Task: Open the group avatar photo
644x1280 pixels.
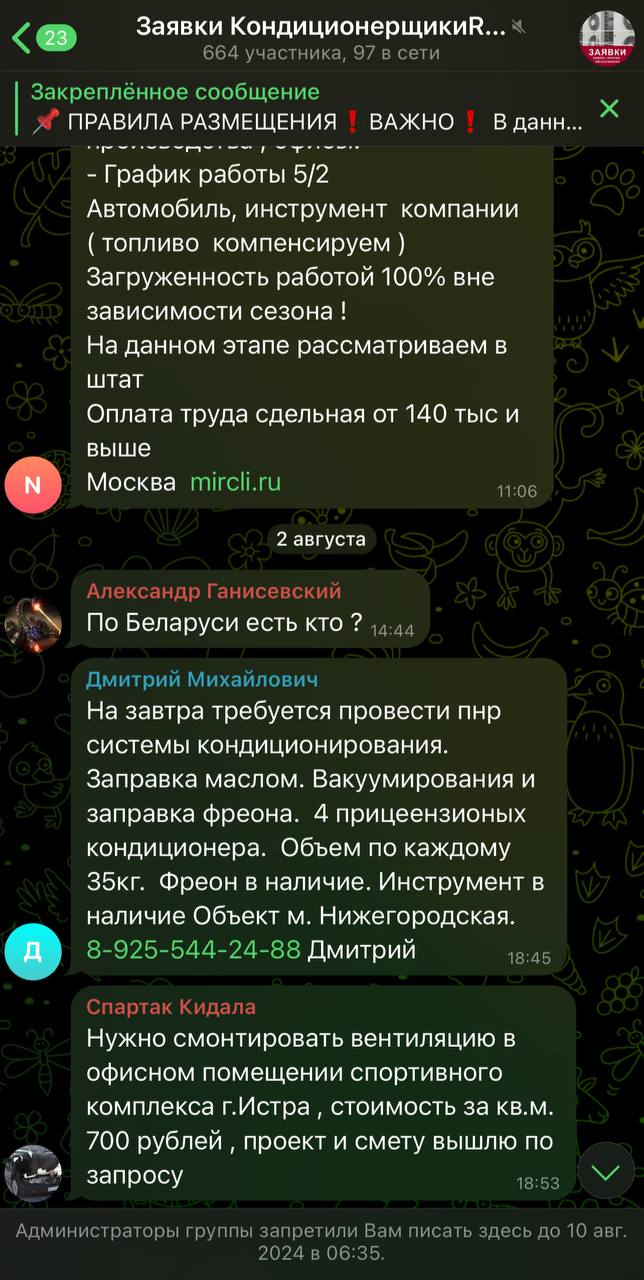Action: point(607,38)
